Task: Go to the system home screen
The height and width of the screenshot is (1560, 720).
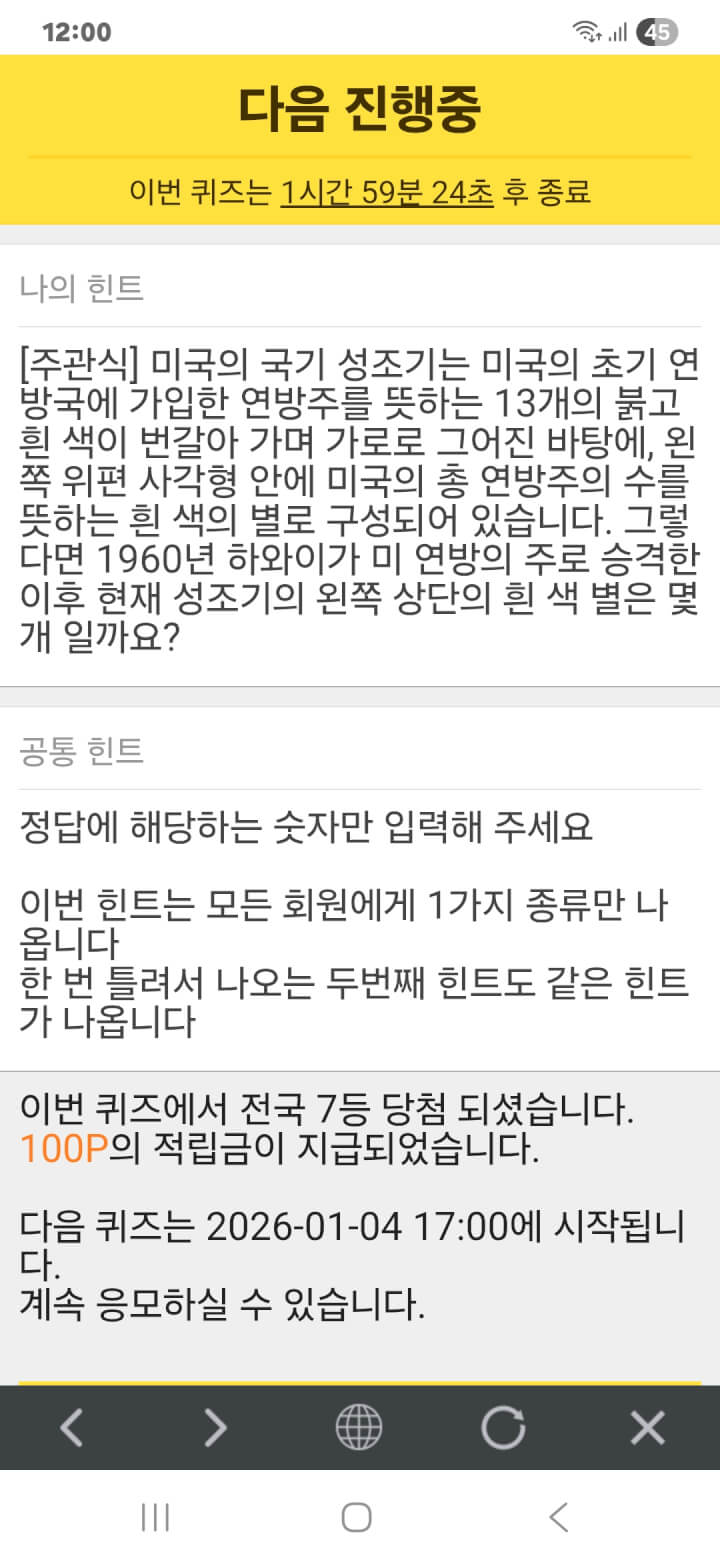Action: (x=357, y=1517)
